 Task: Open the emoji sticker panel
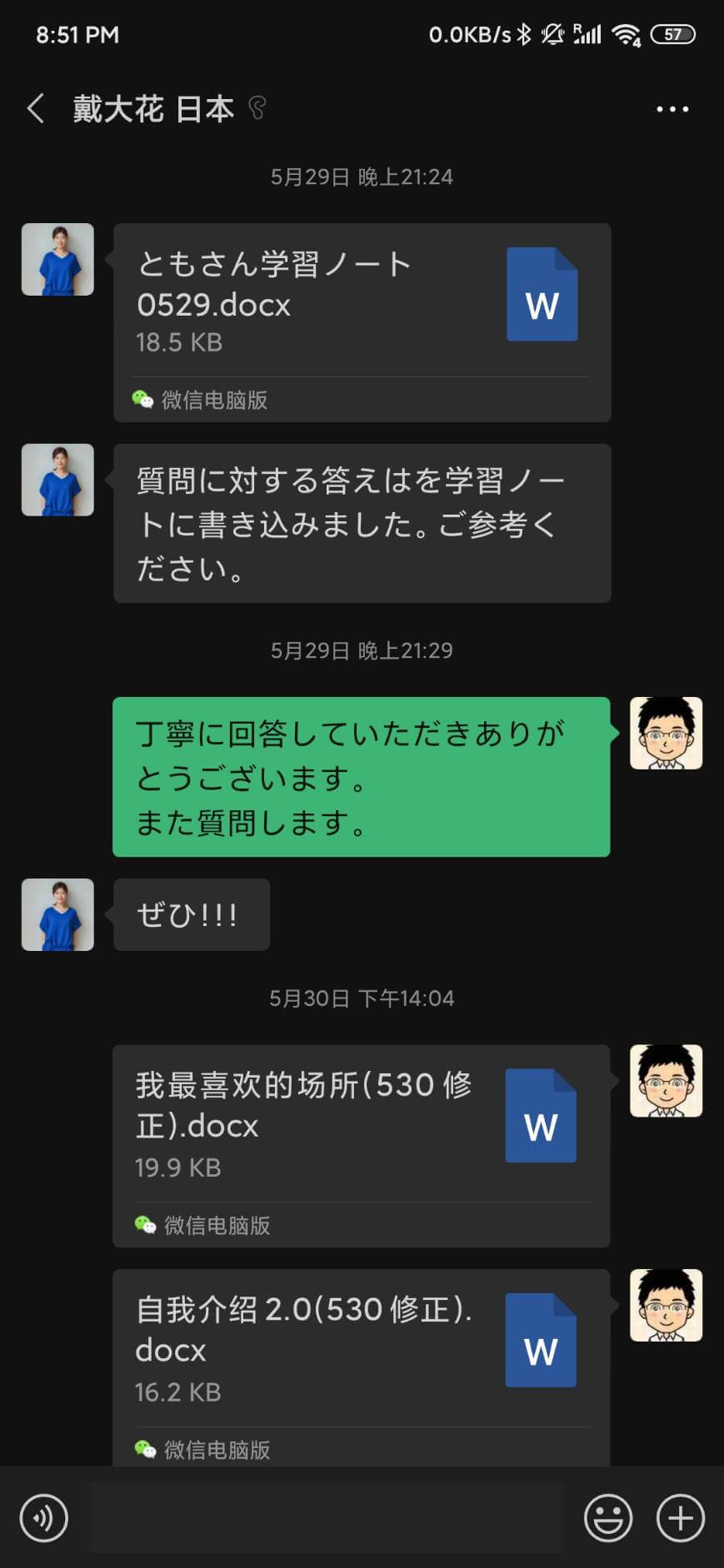tap(608, 1518)
